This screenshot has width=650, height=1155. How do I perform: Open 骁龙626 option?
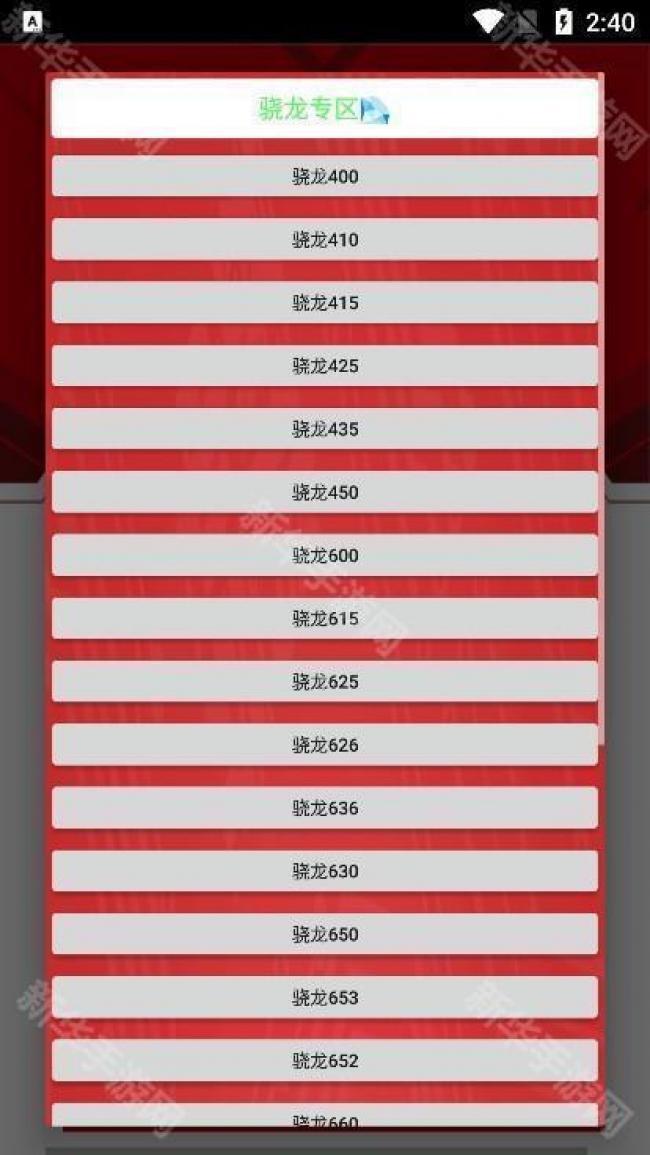point(325,745)
